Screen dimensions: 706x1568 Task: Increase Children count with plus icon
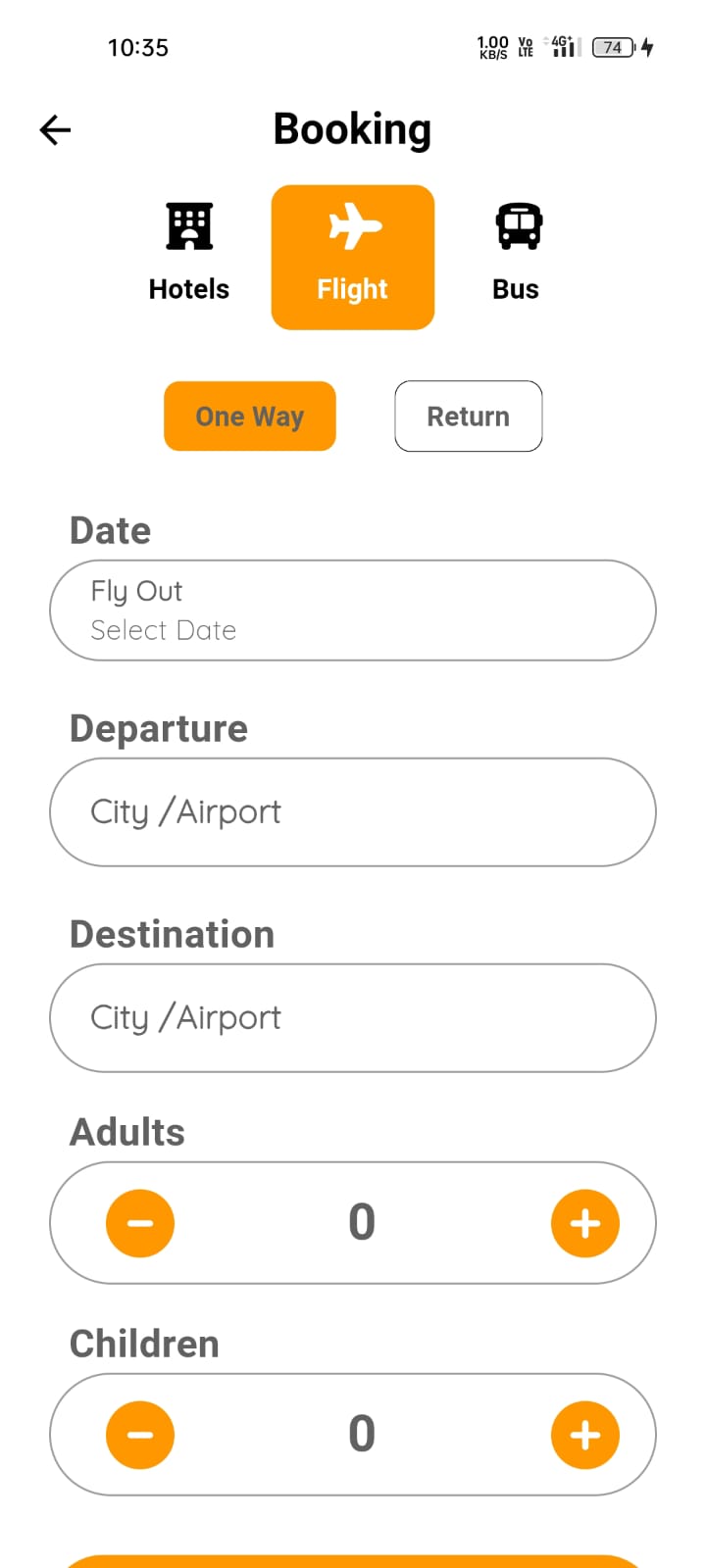pyautogui.click(x=585, y=1434)
